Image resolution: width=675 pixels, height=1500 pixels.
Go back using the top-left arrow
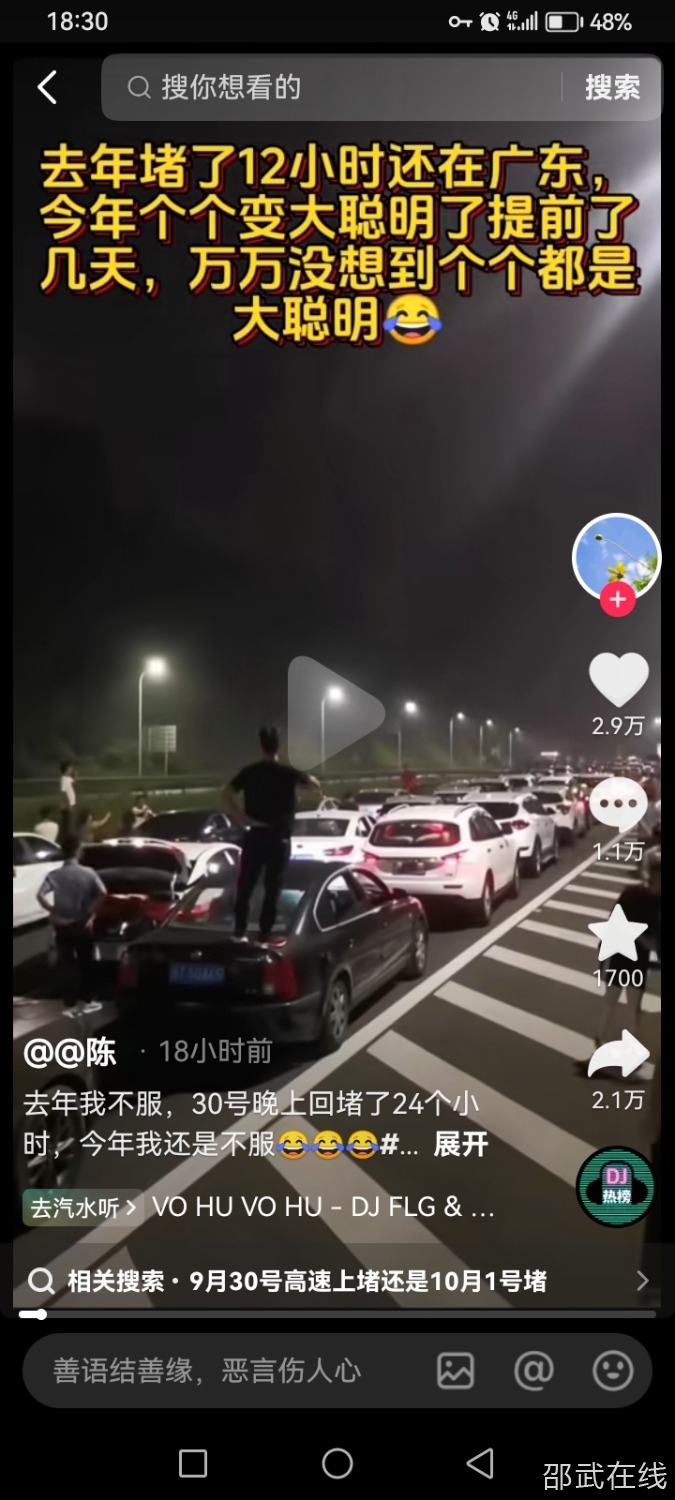click(x=47, y=88)
